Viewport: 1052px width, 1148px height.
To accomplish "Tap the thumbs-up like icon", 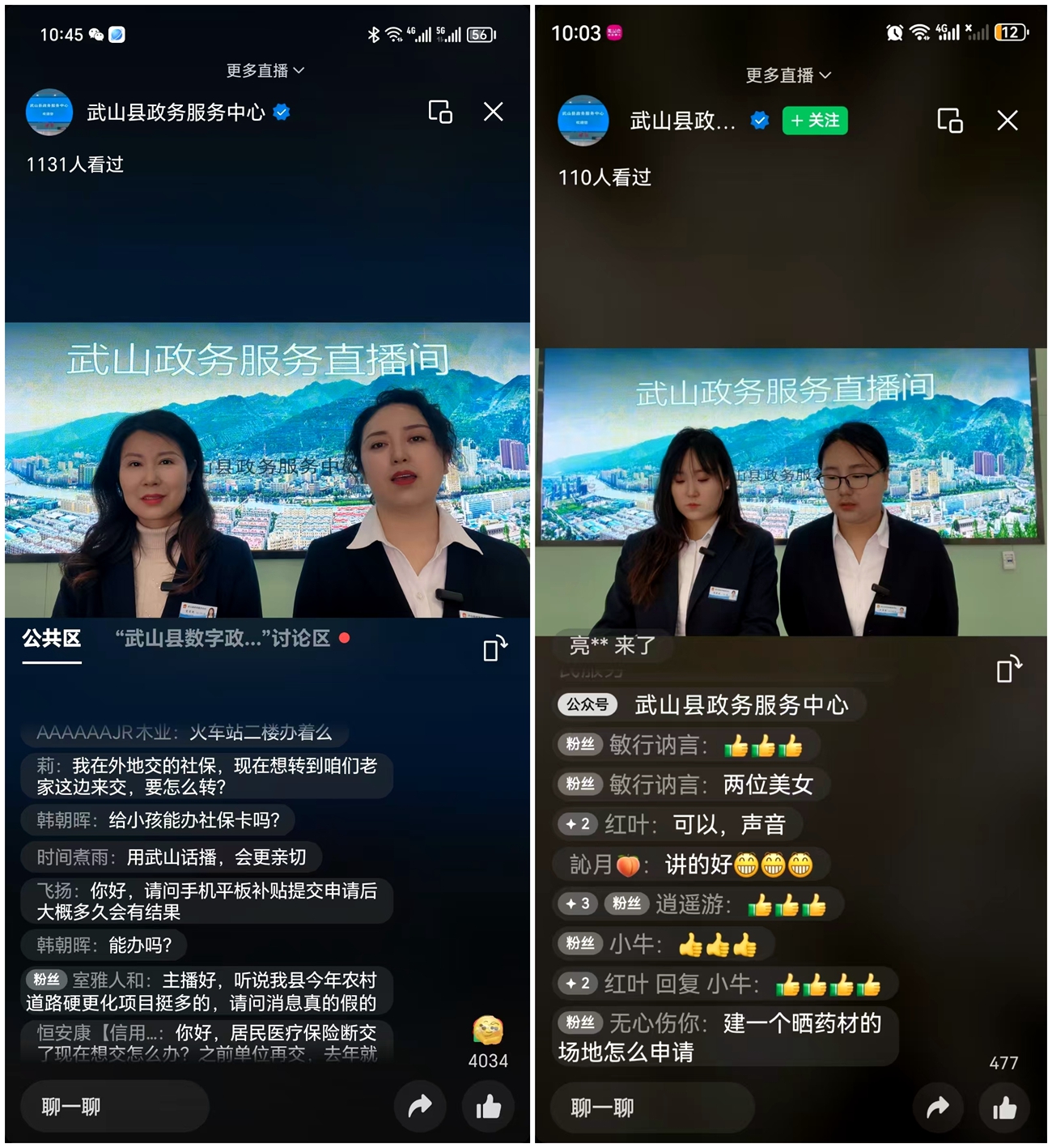I will coord(487,1107).
